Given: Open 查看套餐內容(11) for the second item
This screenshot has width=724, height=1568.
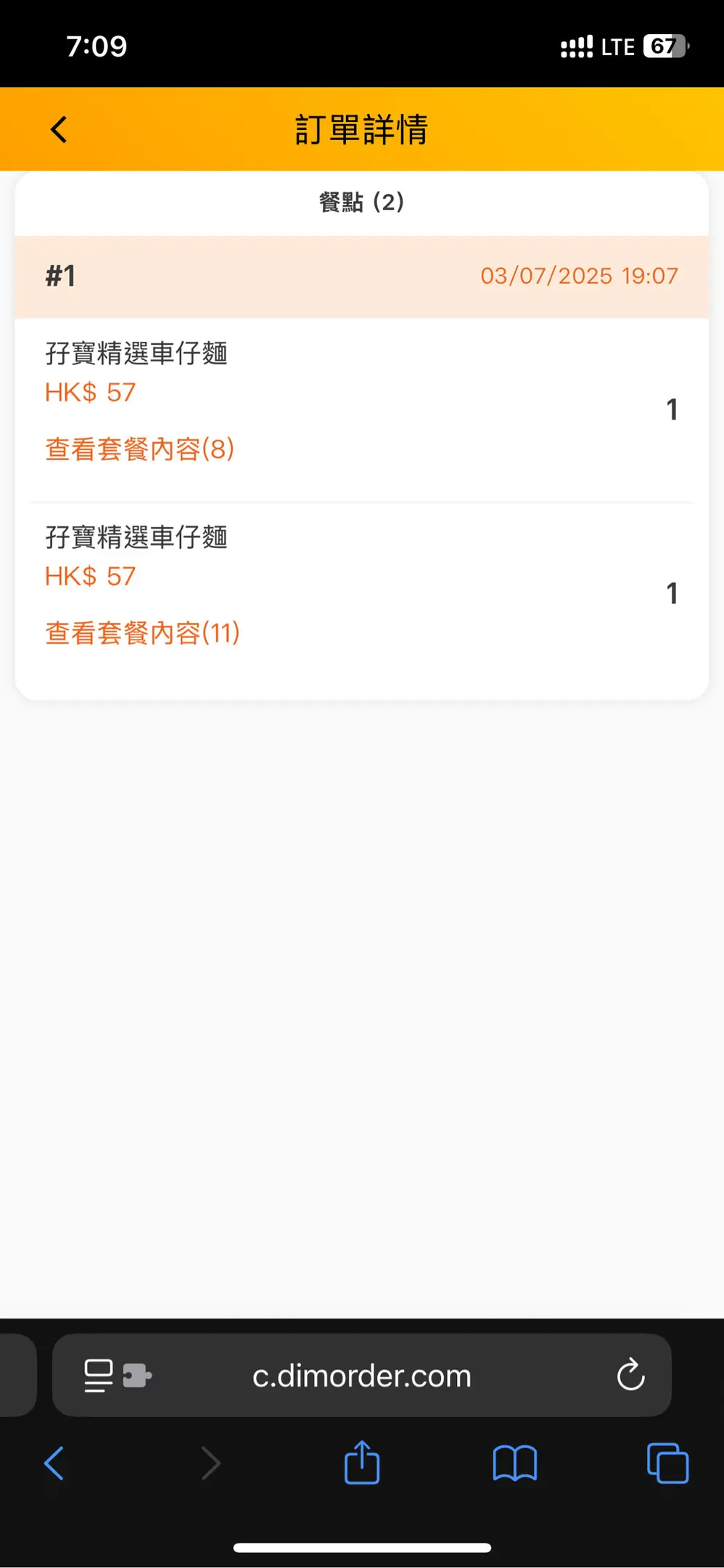Looking at the screenshot, I should click(x=142, y=633).
